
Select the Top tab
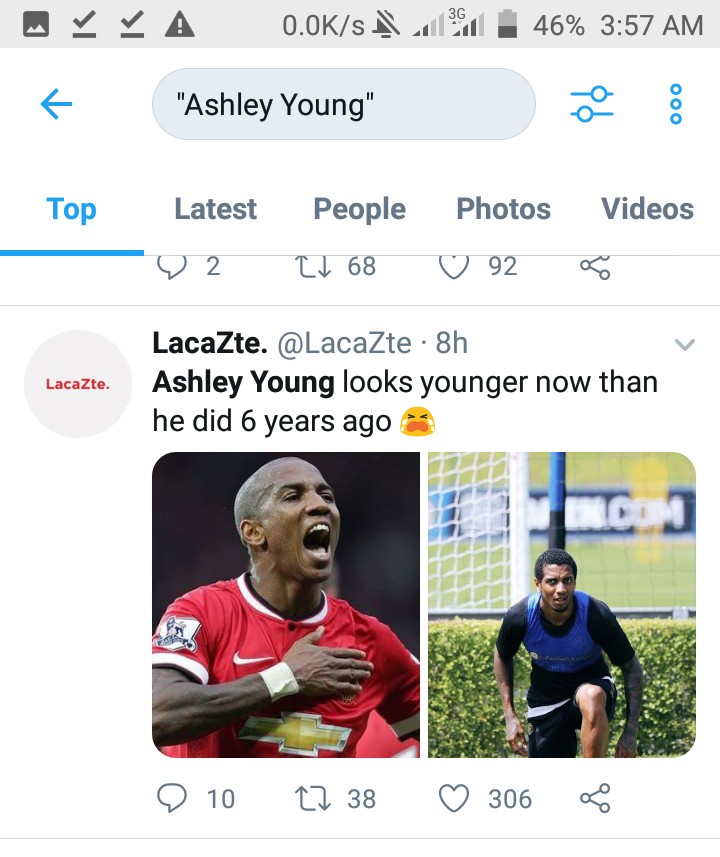pyautogui.click(x=71, y=209)
